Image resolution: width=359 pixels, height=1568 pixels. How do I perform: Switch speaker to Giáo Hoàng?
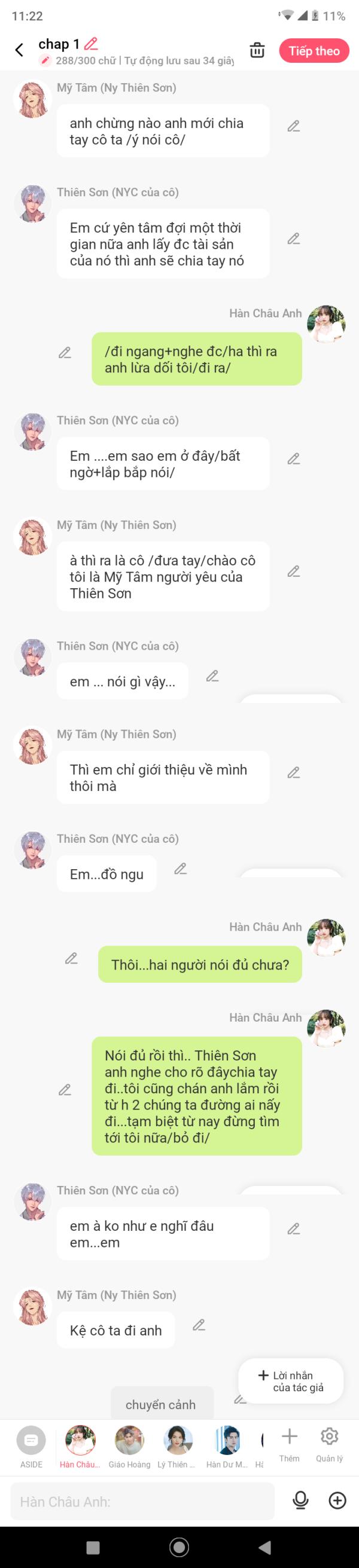129,1445
